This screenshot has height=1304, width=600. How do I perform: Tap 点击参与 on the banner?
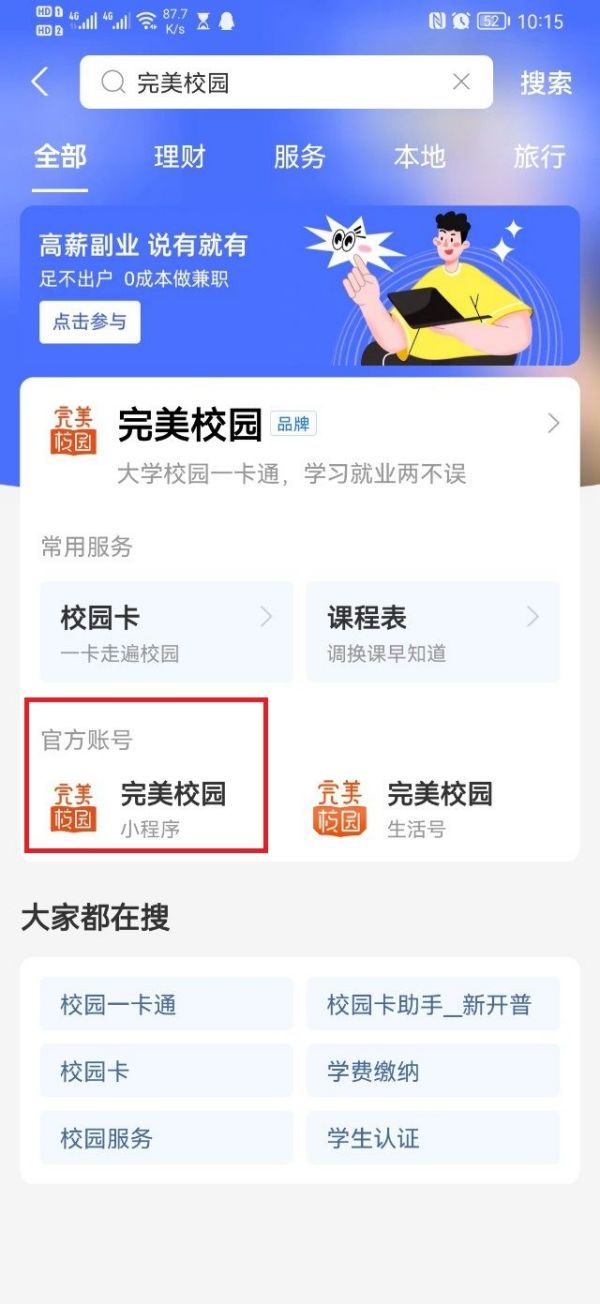pos(90,322)
